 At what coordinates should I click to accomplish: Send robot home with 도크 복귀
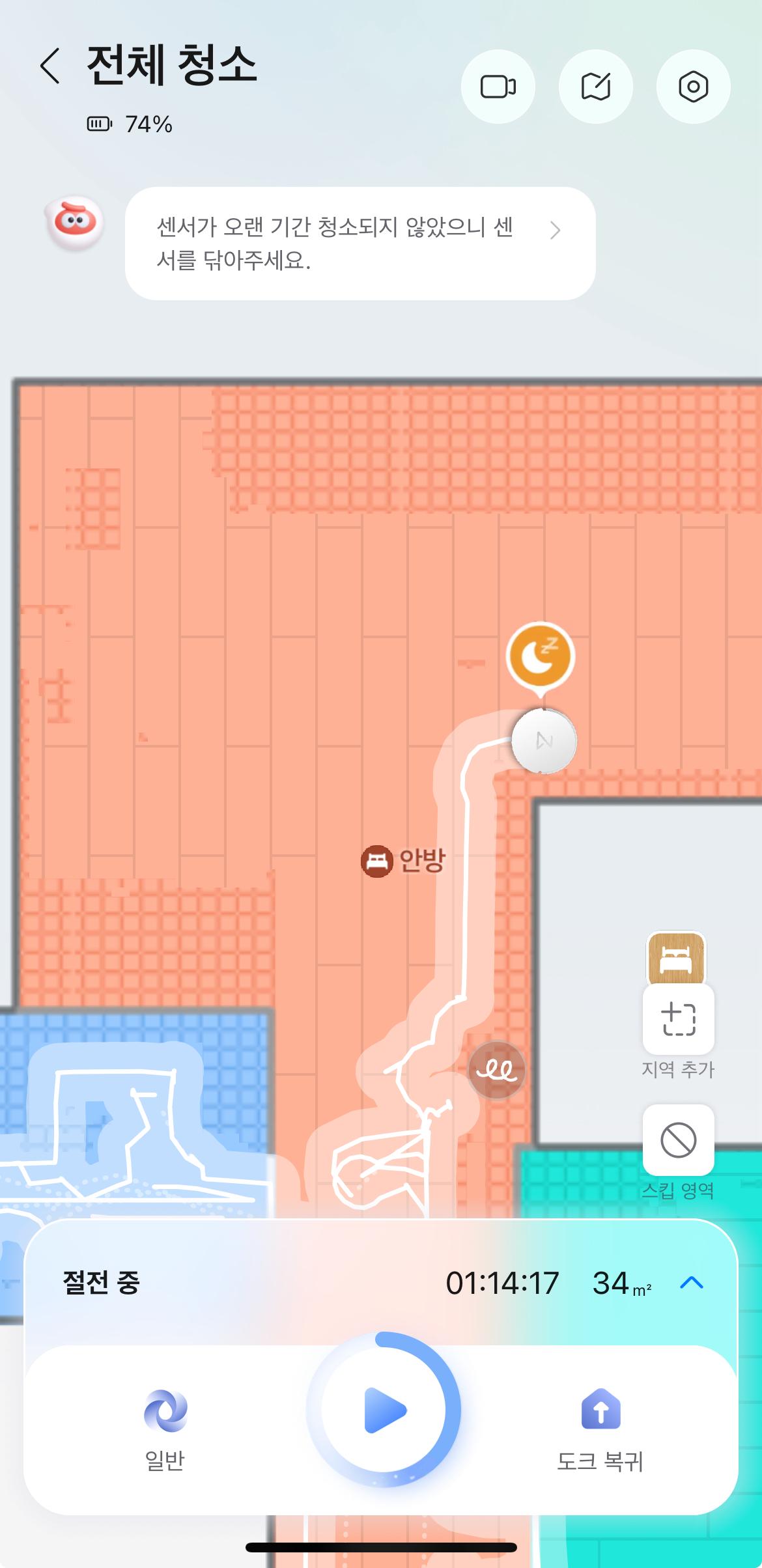click(x=600, y=1428)
